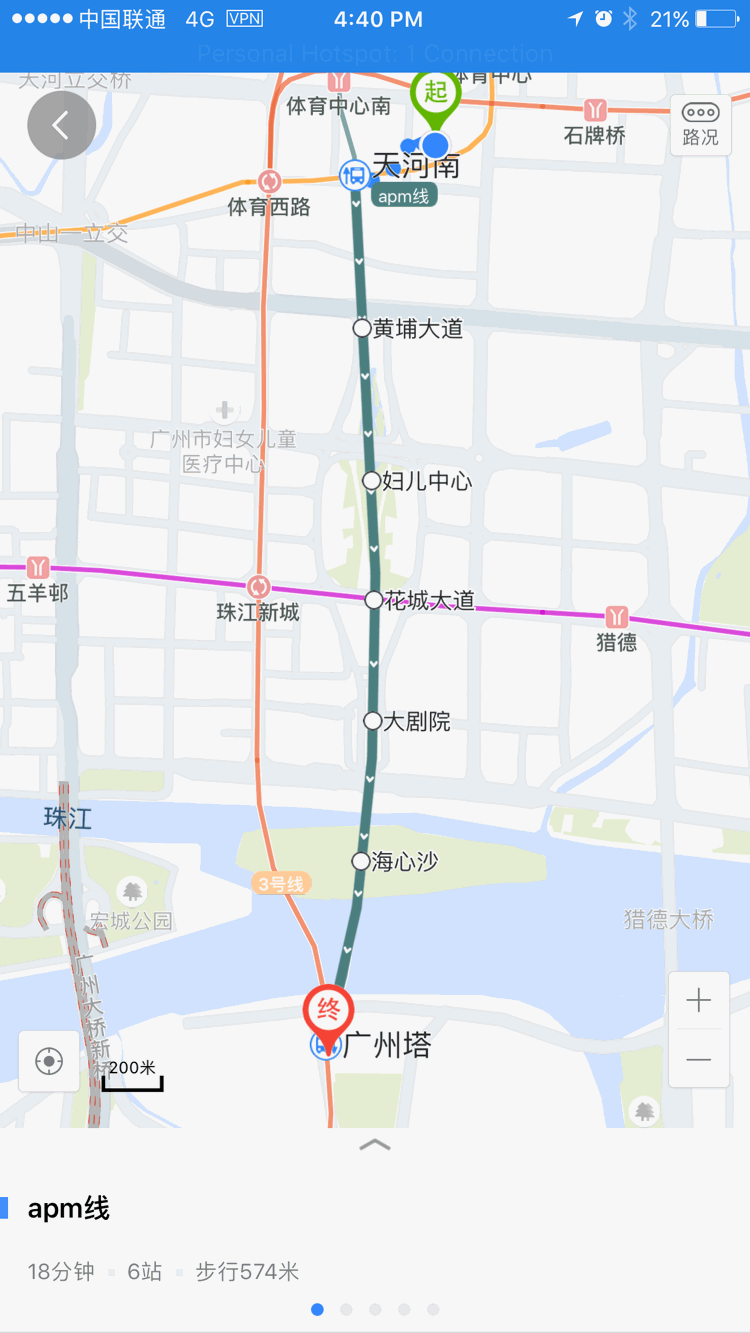Expand the route details panel chevron

coord(375,1145)
